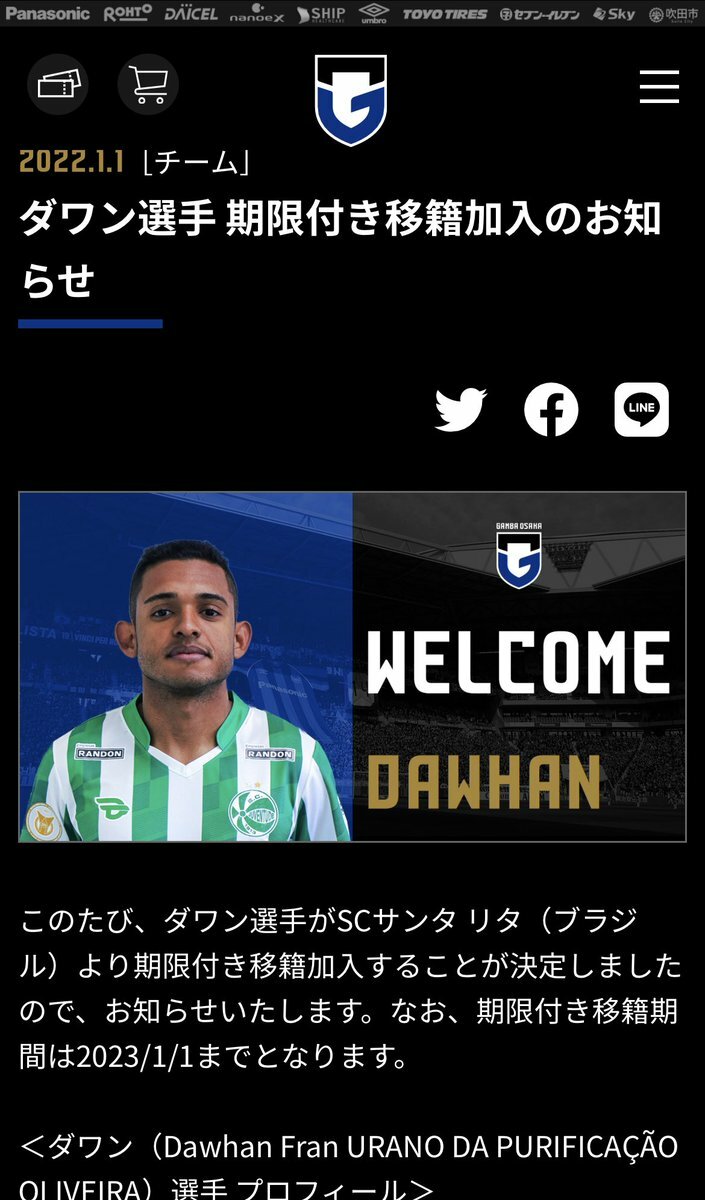
Task: Share this news on Twitter
Action: (461, 410)
